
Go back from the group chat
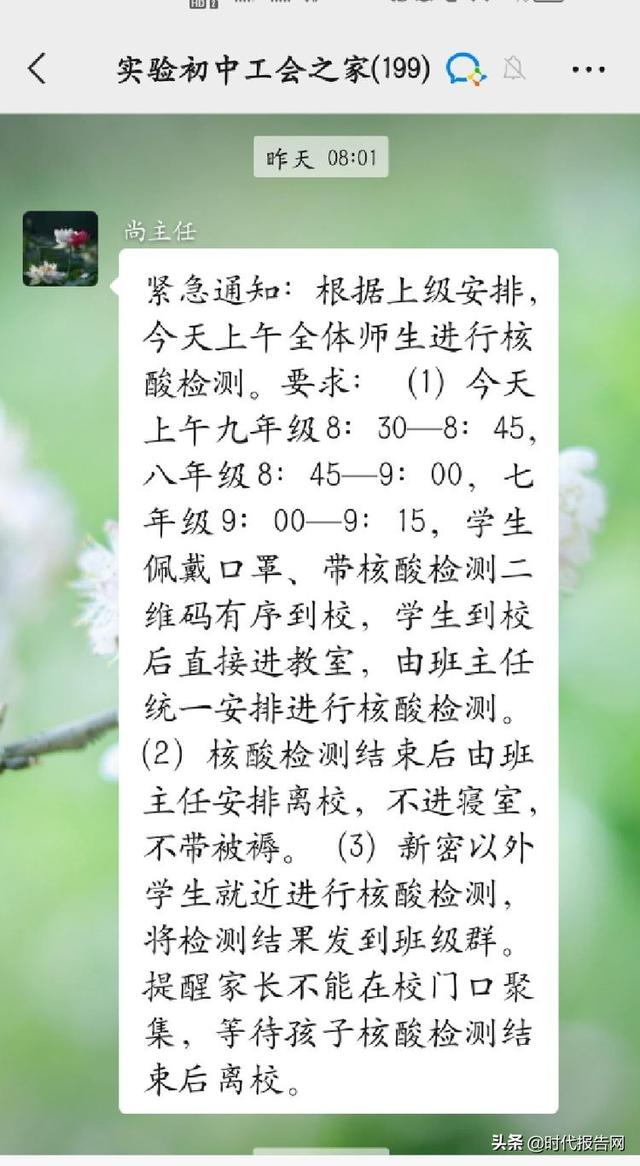[37, 69]
